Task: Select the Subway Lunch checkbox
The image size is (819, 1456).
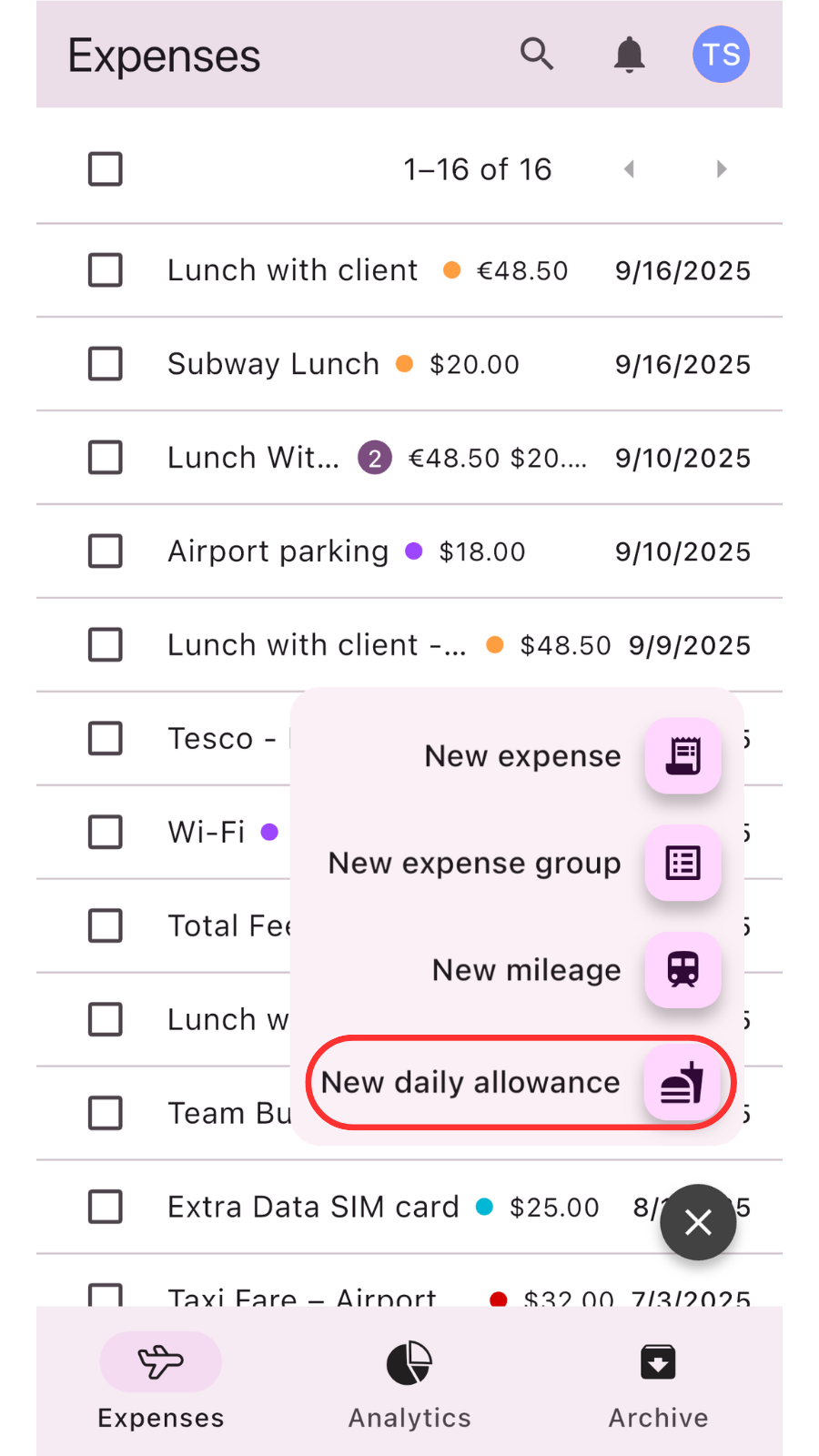Action: click(106, 364)
